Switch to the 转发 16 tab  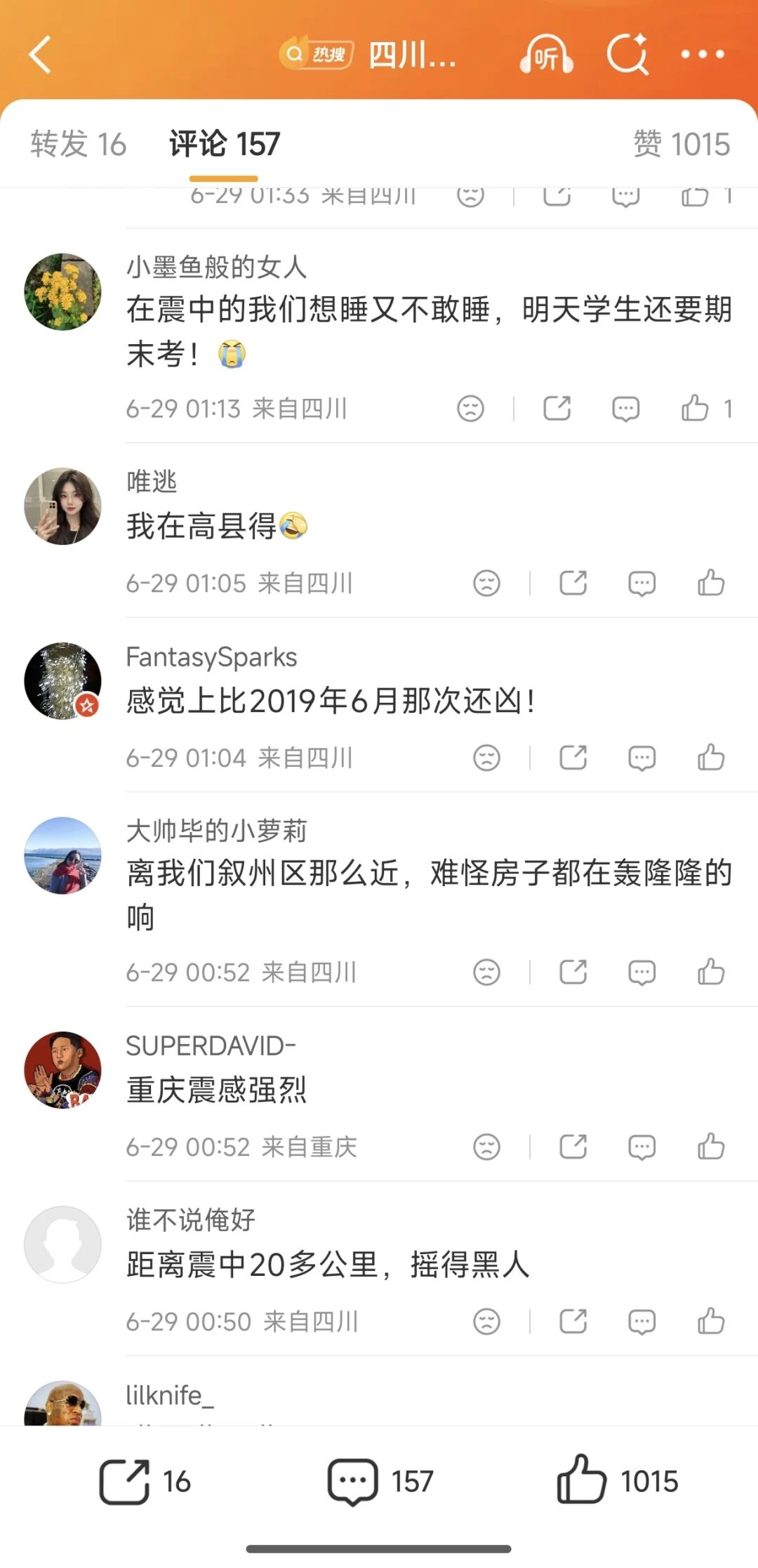78,144
